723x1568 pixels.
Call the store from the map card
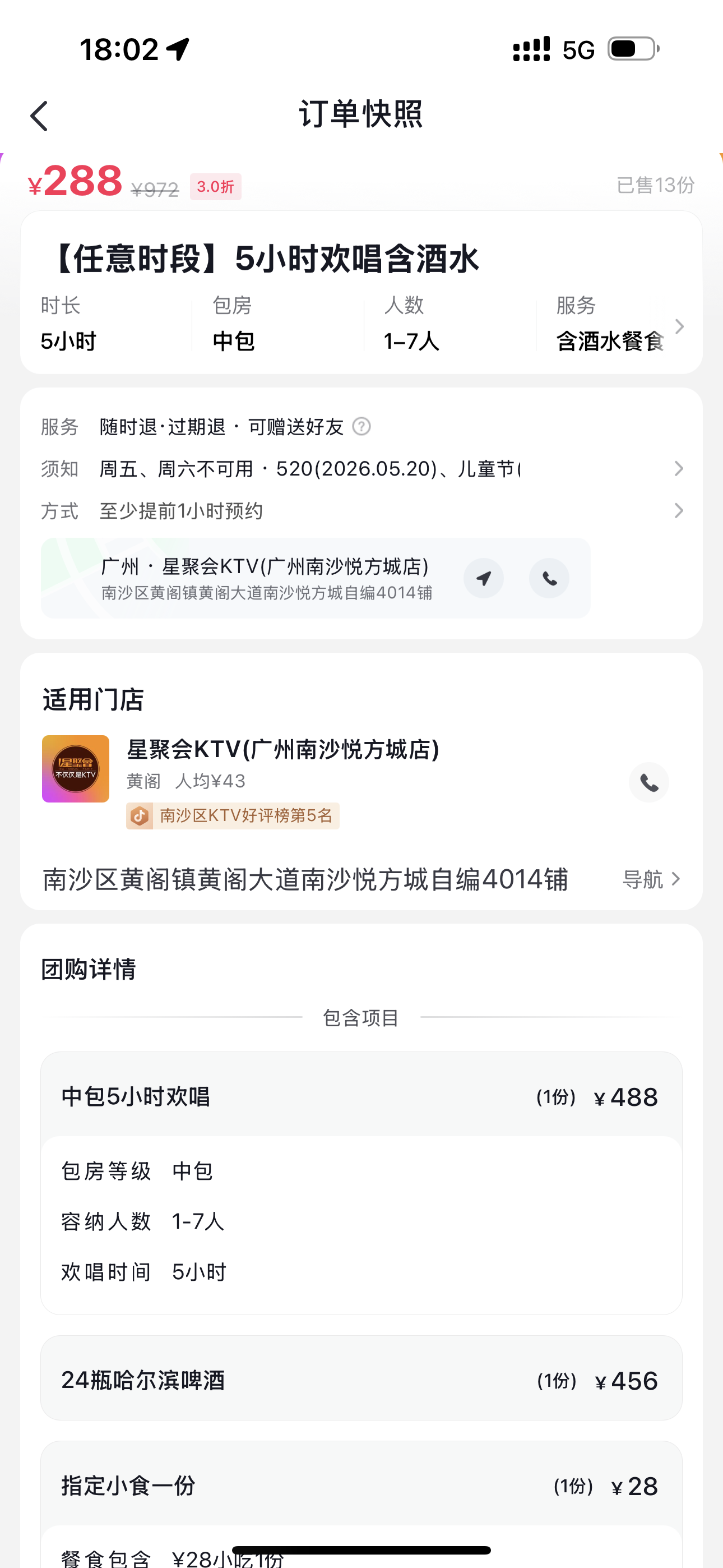coord(549,578)
